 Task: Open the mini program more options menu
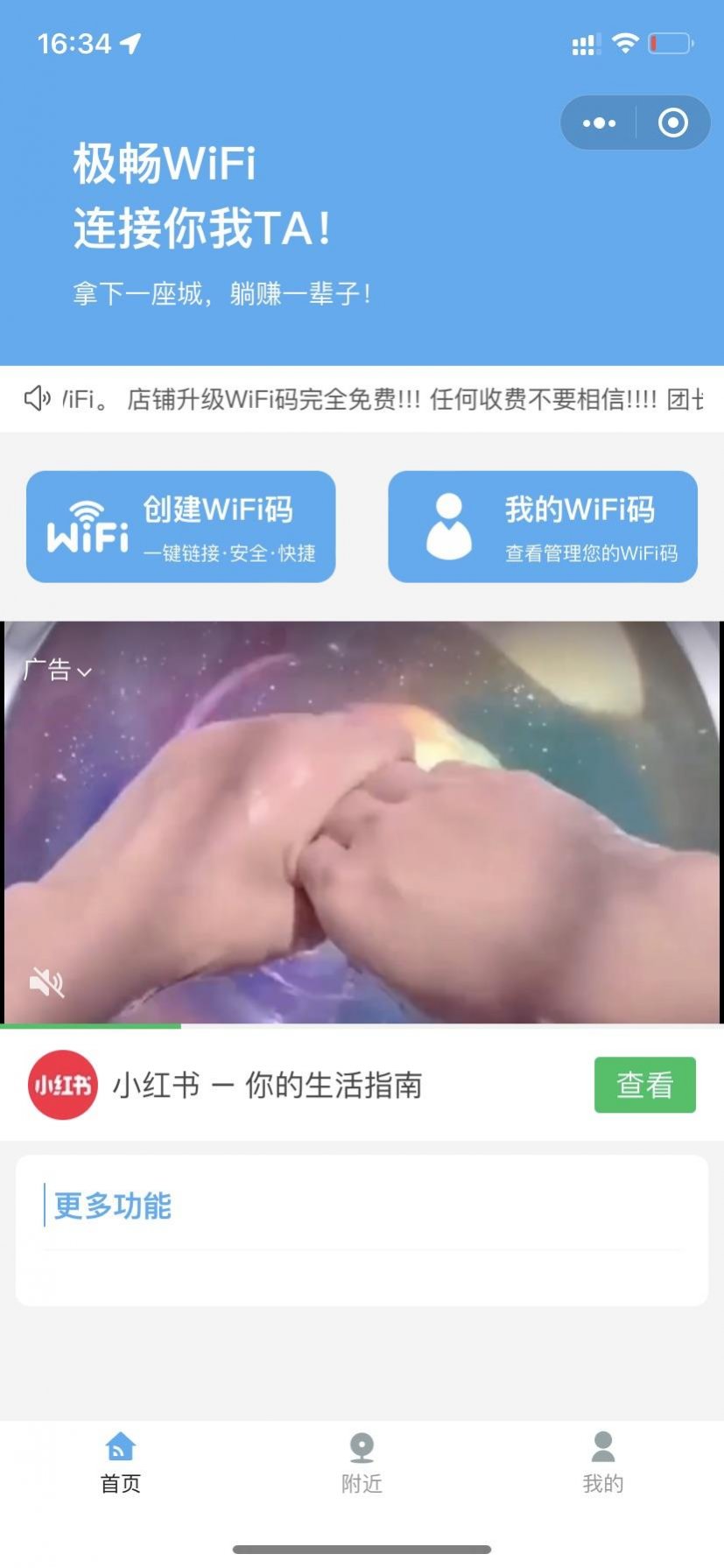point(599,123)
